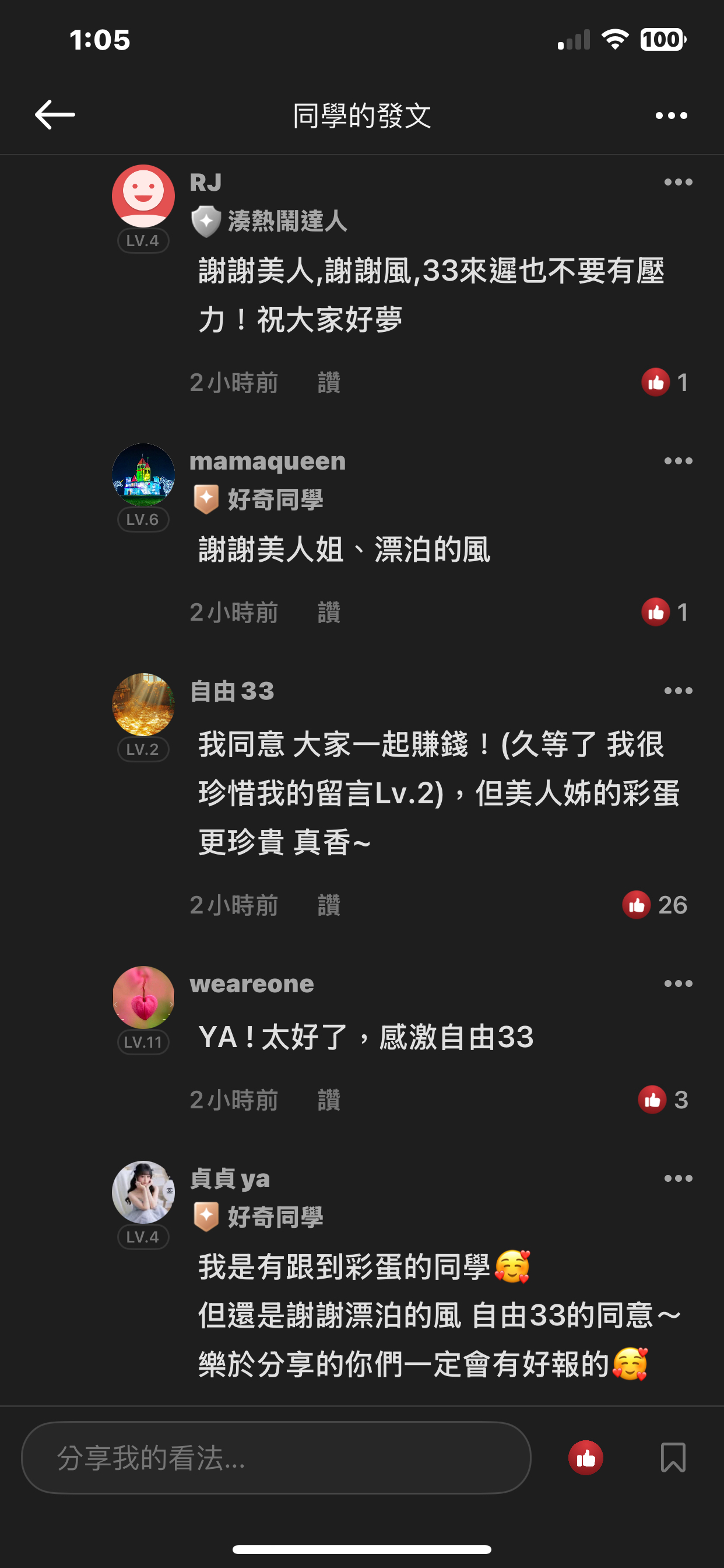The width and height of the screenshot is (724, 1568).
Task: Open RJ's avatar
Action: (x=143, y=196)
